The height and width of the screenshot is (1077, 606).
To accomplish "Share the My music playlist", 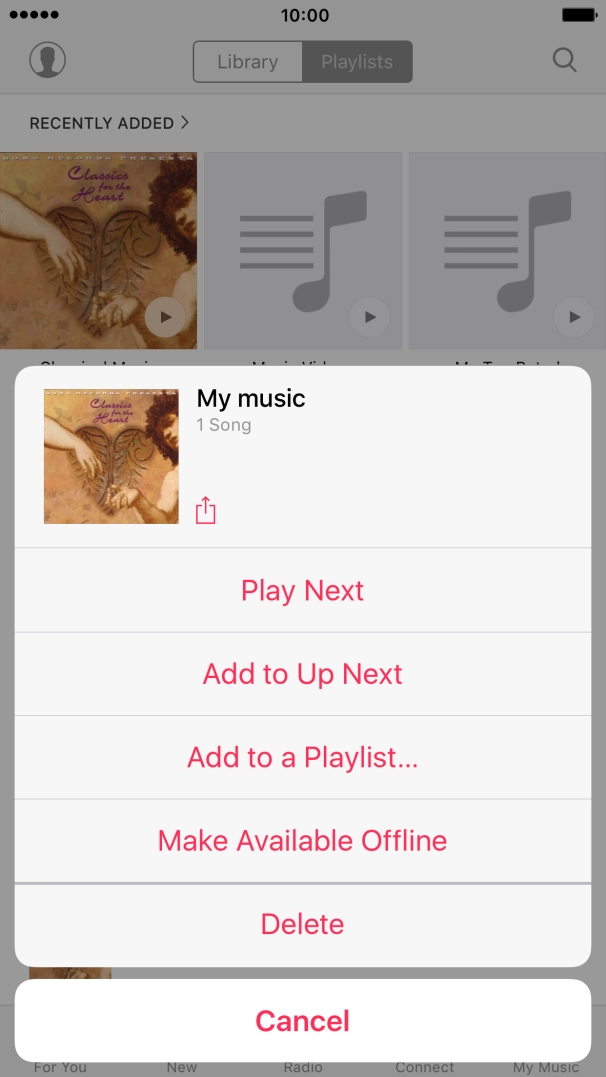I will point(205,510).
